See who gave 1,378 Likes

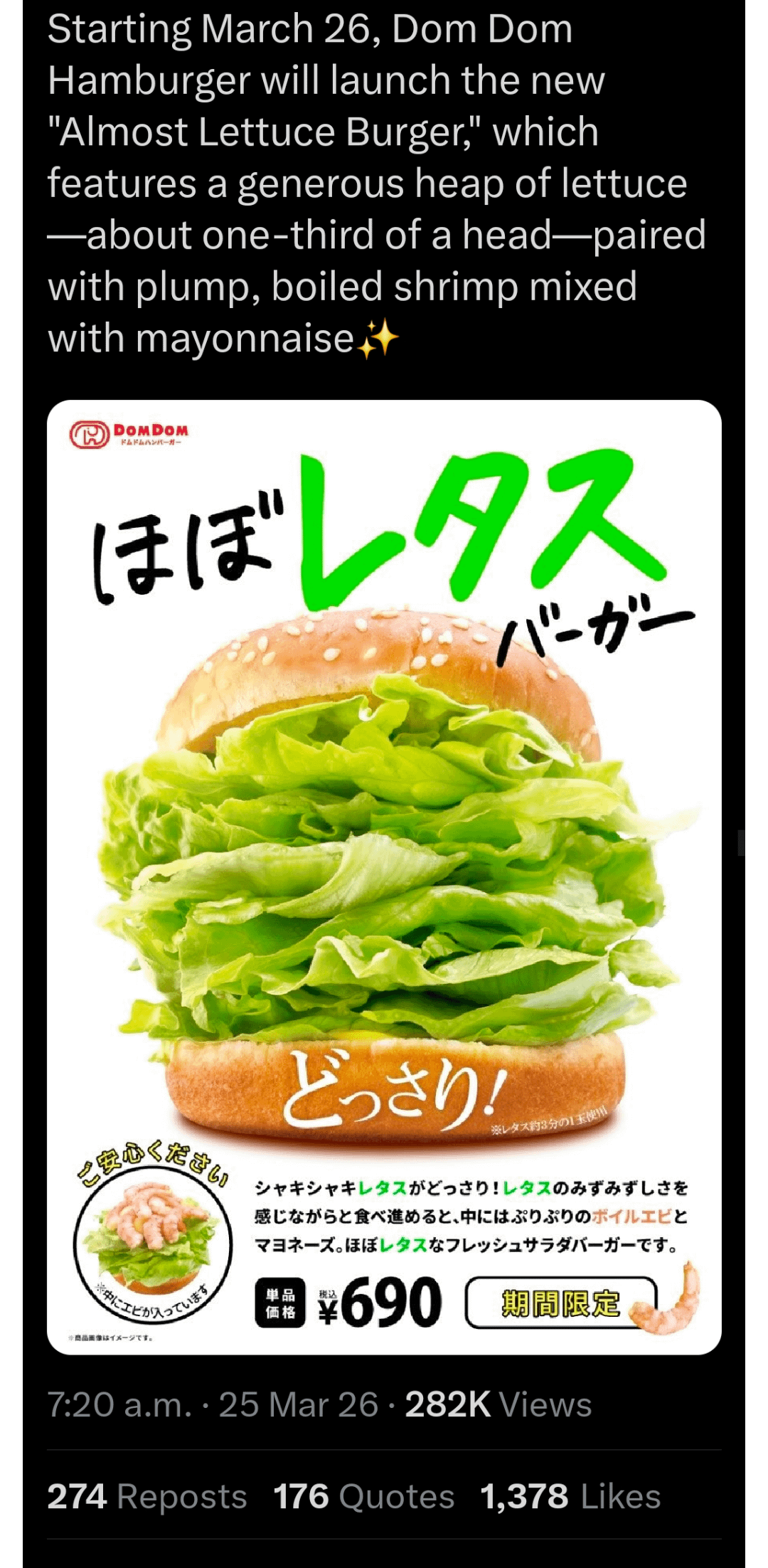pos(570,1496)
